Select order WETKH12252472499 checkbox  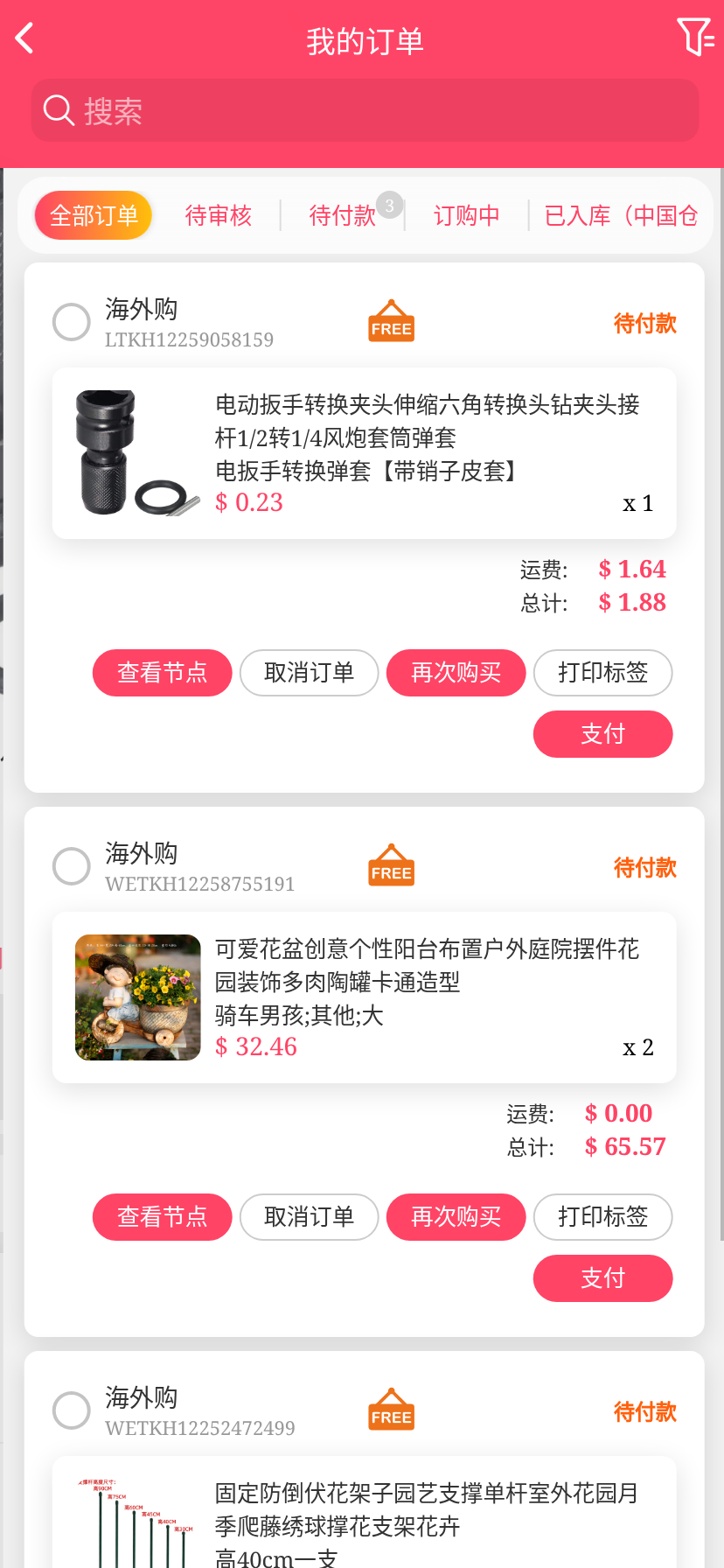pyautogui.click(x=72, y=1410)
